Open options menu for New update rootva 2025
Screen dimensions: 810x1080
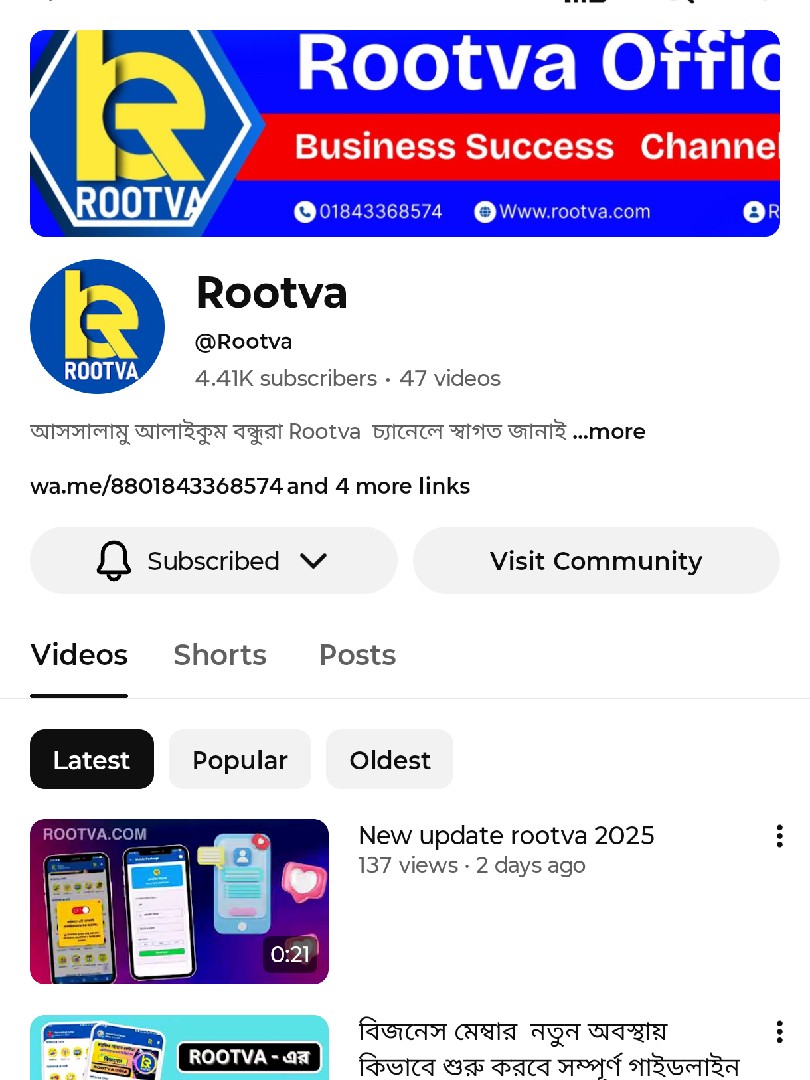click(x=779, y=837)
